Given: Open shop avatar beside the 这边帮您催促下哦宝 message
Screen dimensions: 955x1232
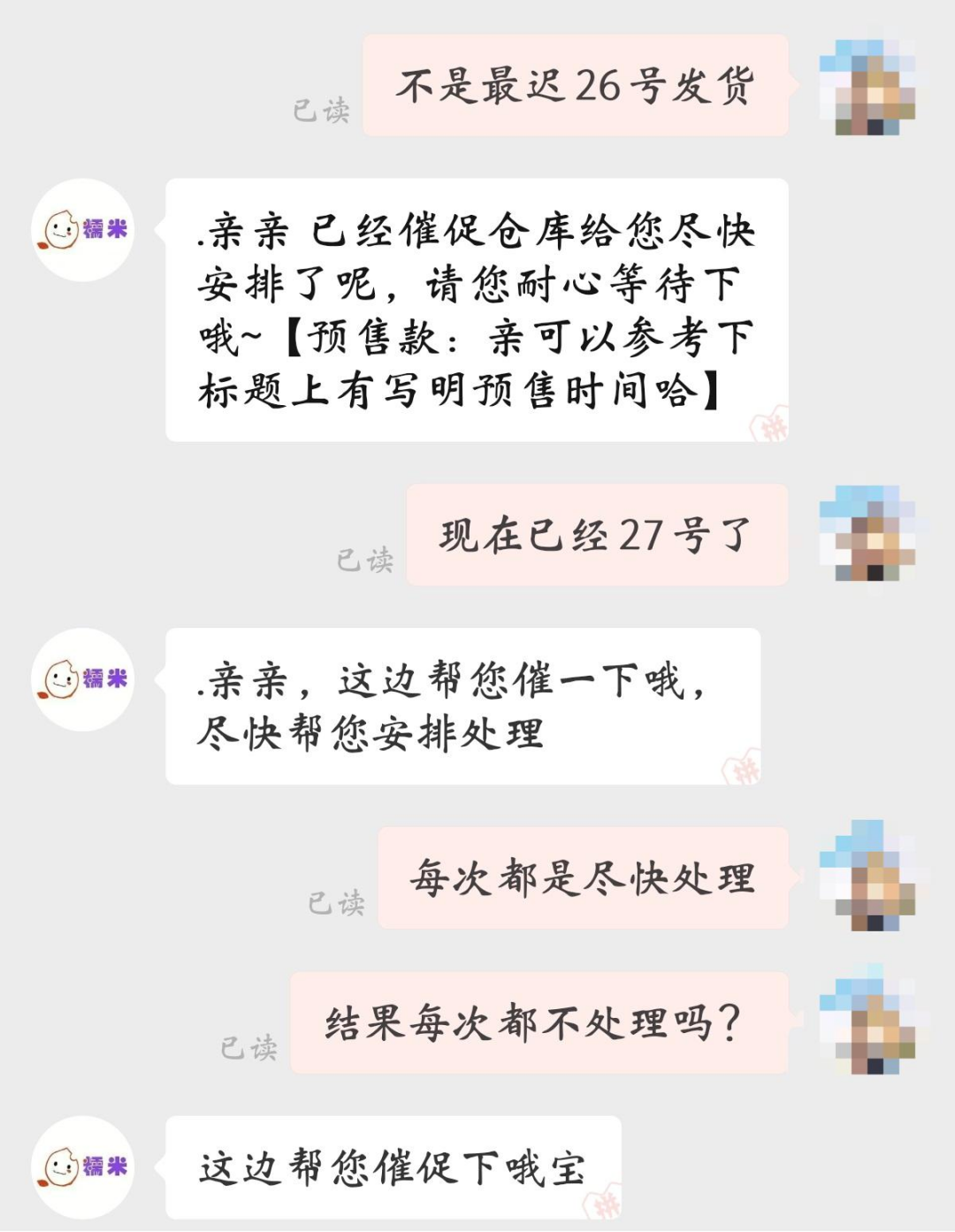Looking at the screenshot, I should click(x=83, y=1167).
